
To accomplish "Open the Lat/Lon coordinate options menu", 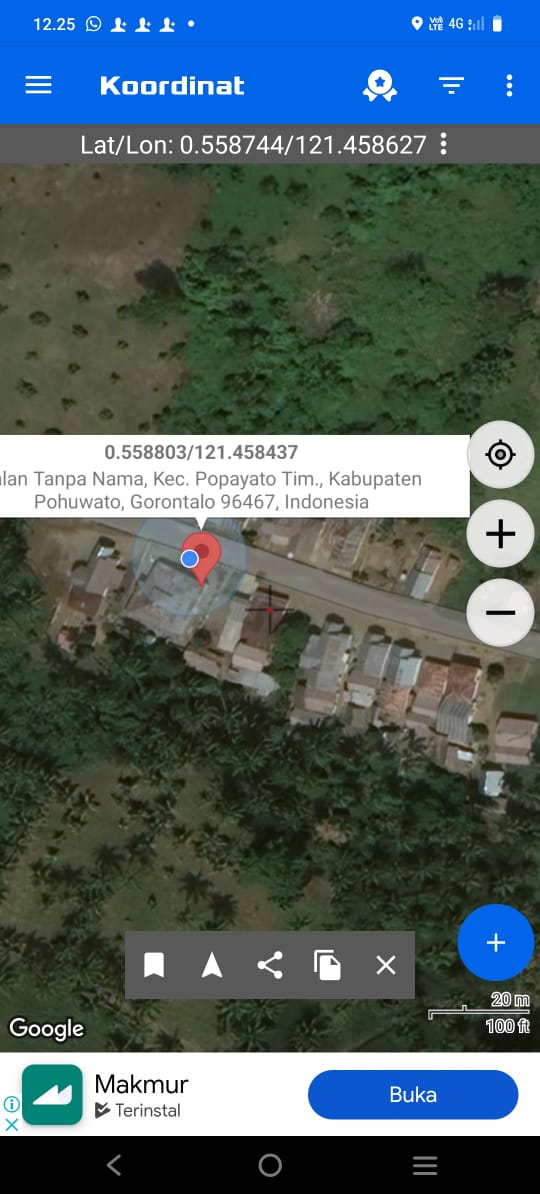I will point(444,144).
